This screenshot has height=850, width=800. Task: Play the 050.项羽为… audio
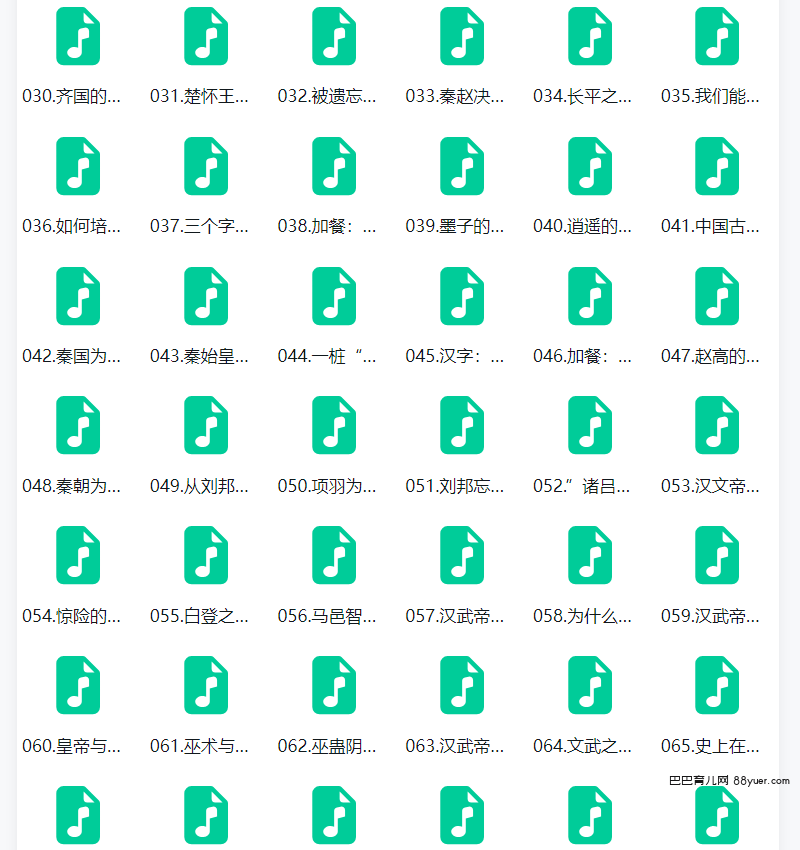click(x=334, y=426)
